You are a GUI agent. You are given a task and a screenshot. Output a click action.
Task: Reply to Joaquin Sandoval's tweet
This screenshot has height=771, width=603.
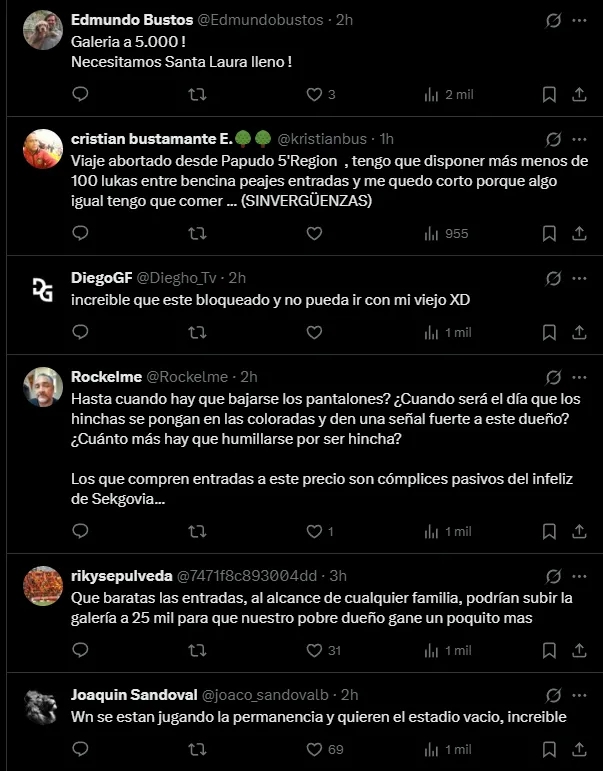[81, 749]
